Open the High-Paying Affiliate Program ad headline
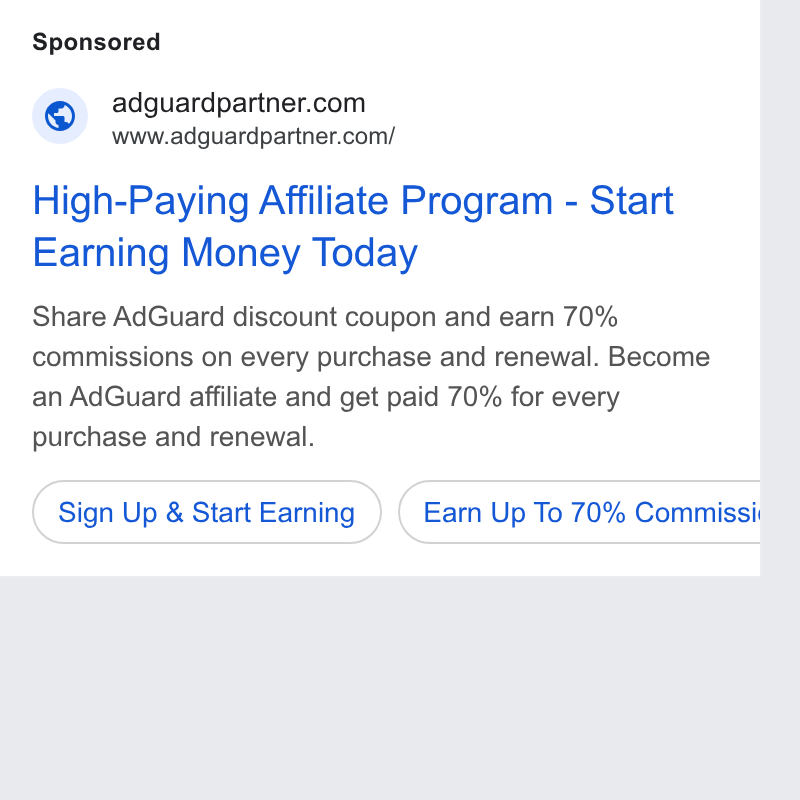800x800 pixels. click(x=353, y=226)
